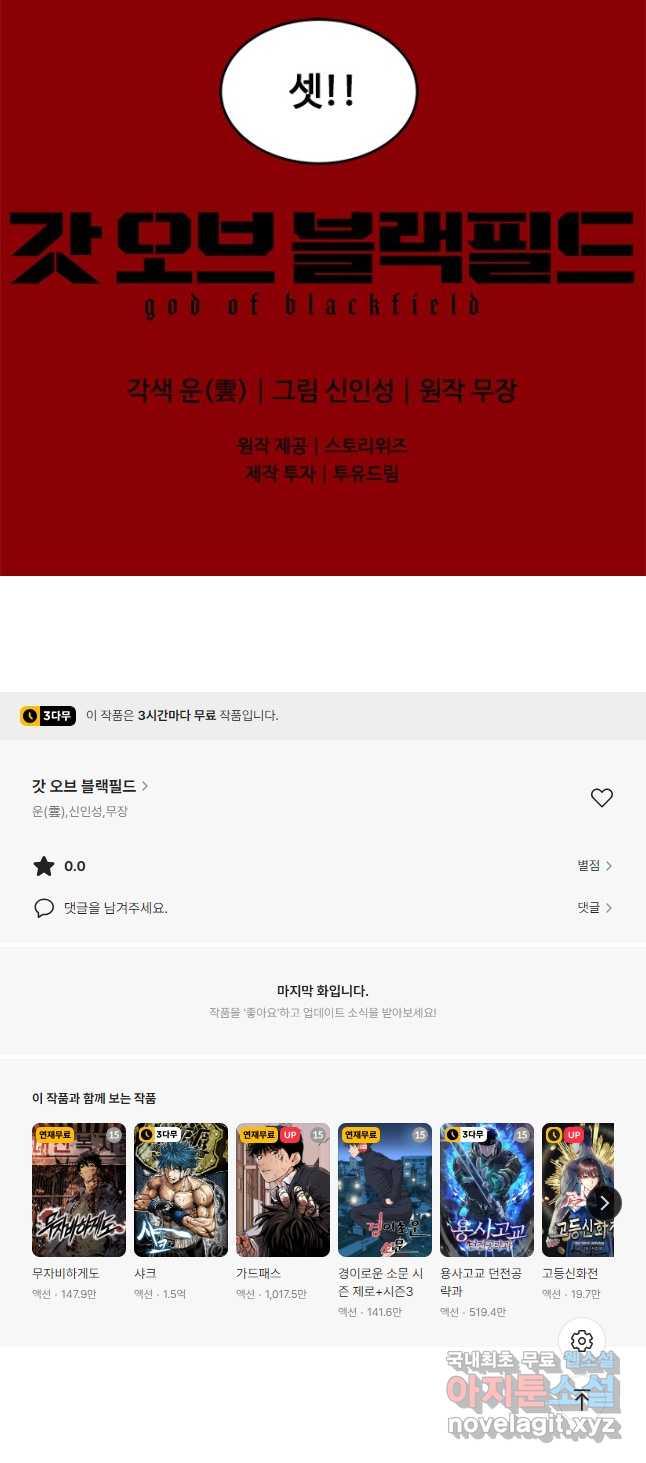
Task: Open the 샤크 webtoon card
Action: (x=181, y=1190)
